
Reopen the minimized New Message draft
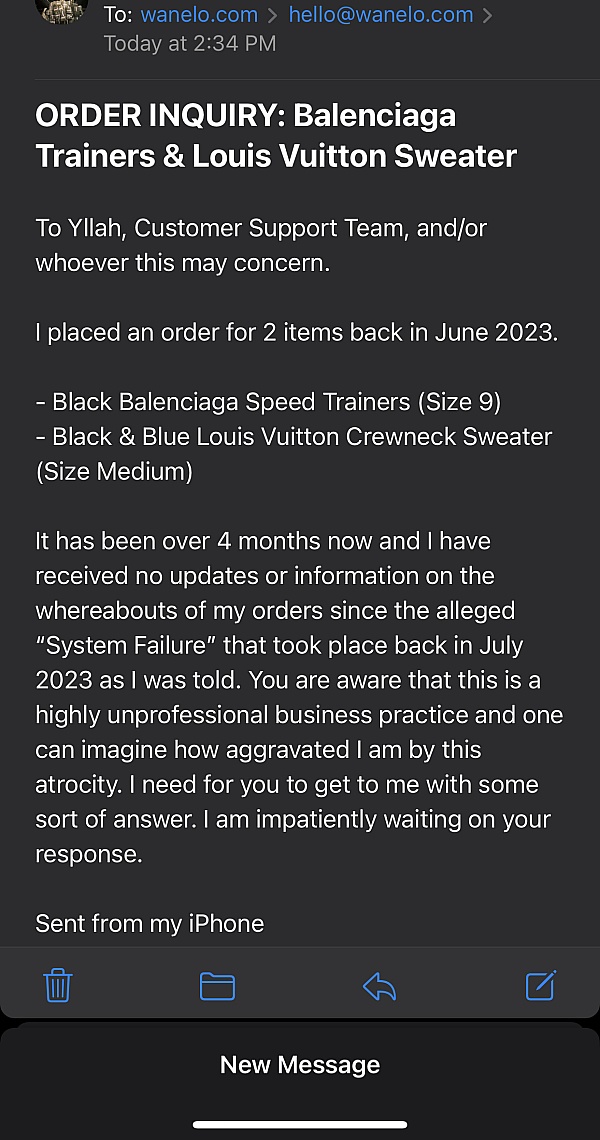(300, 1065)
